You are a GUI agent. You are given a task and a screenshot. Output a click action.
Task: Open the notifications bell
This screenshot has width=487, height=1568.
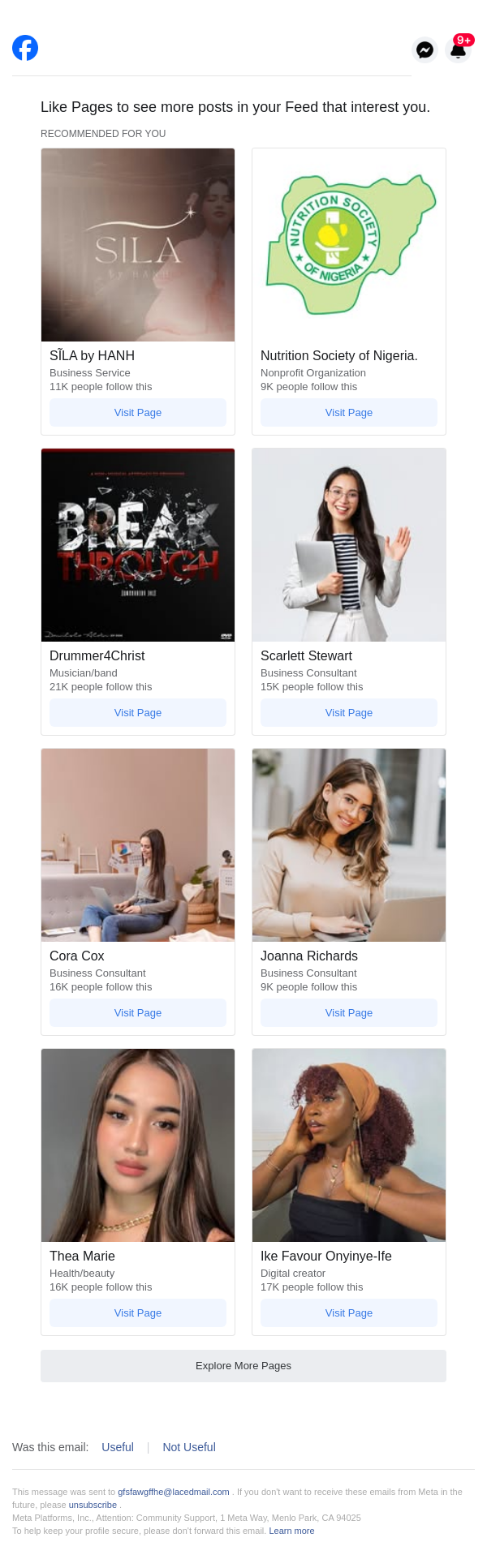click(459, 50)
